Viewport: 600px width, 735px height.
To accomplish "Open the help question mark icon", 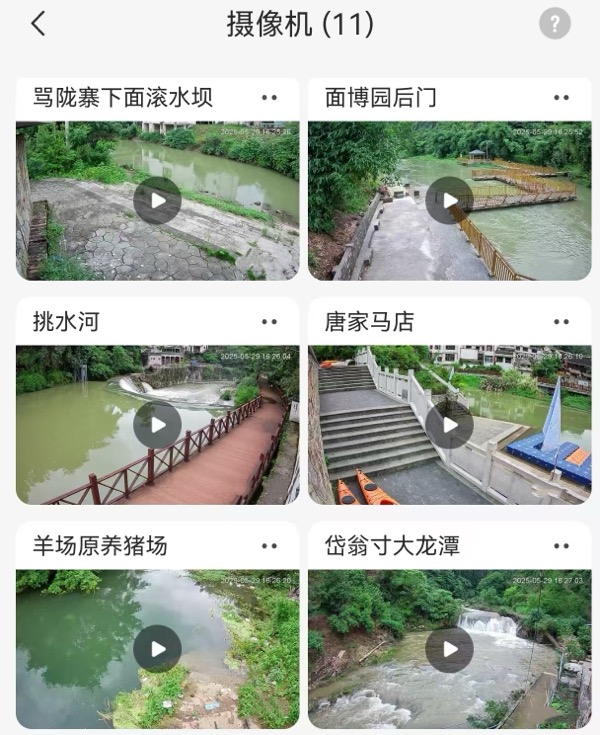I will pos(555,24).
